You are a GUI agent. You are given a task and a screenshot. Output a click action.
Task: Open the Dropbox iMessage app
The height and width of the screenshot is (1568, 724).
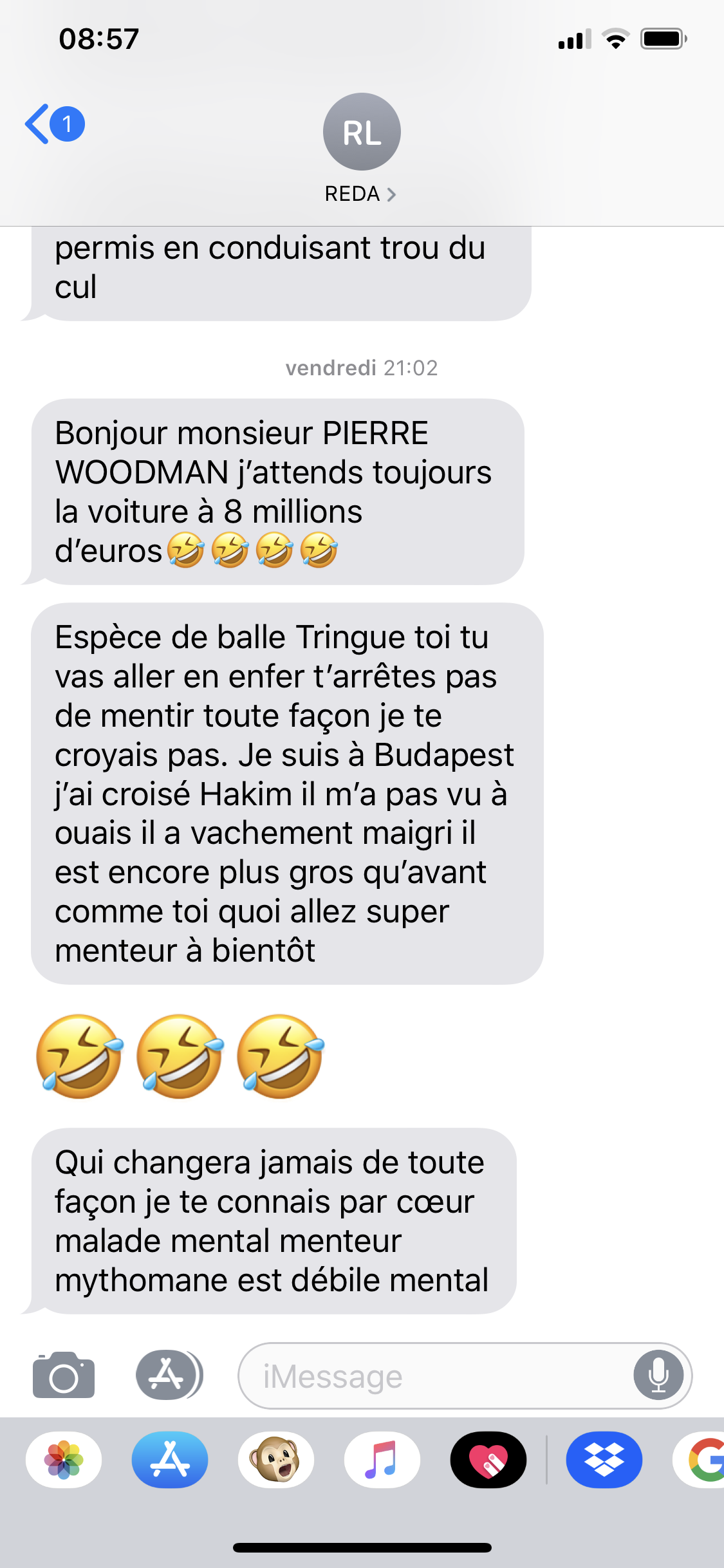click(x=604, y=1460)
